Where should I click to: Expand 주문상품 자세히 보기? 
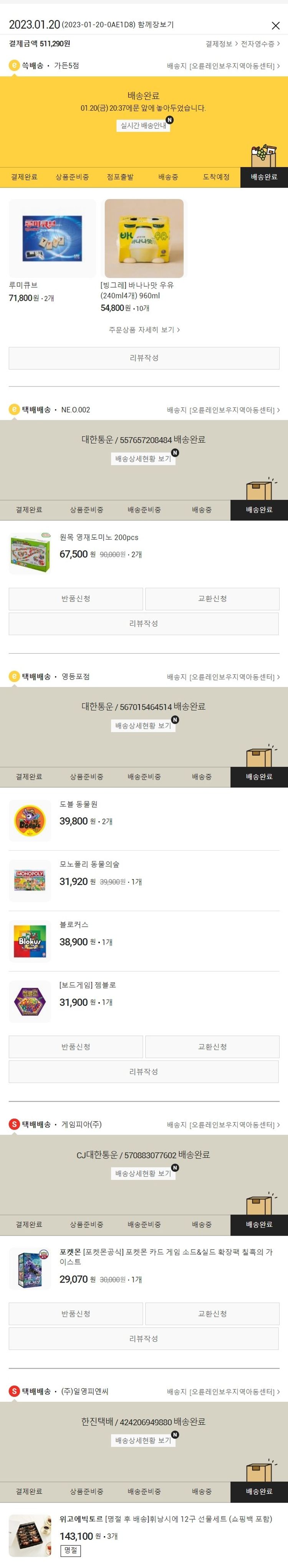click(144, 330)
